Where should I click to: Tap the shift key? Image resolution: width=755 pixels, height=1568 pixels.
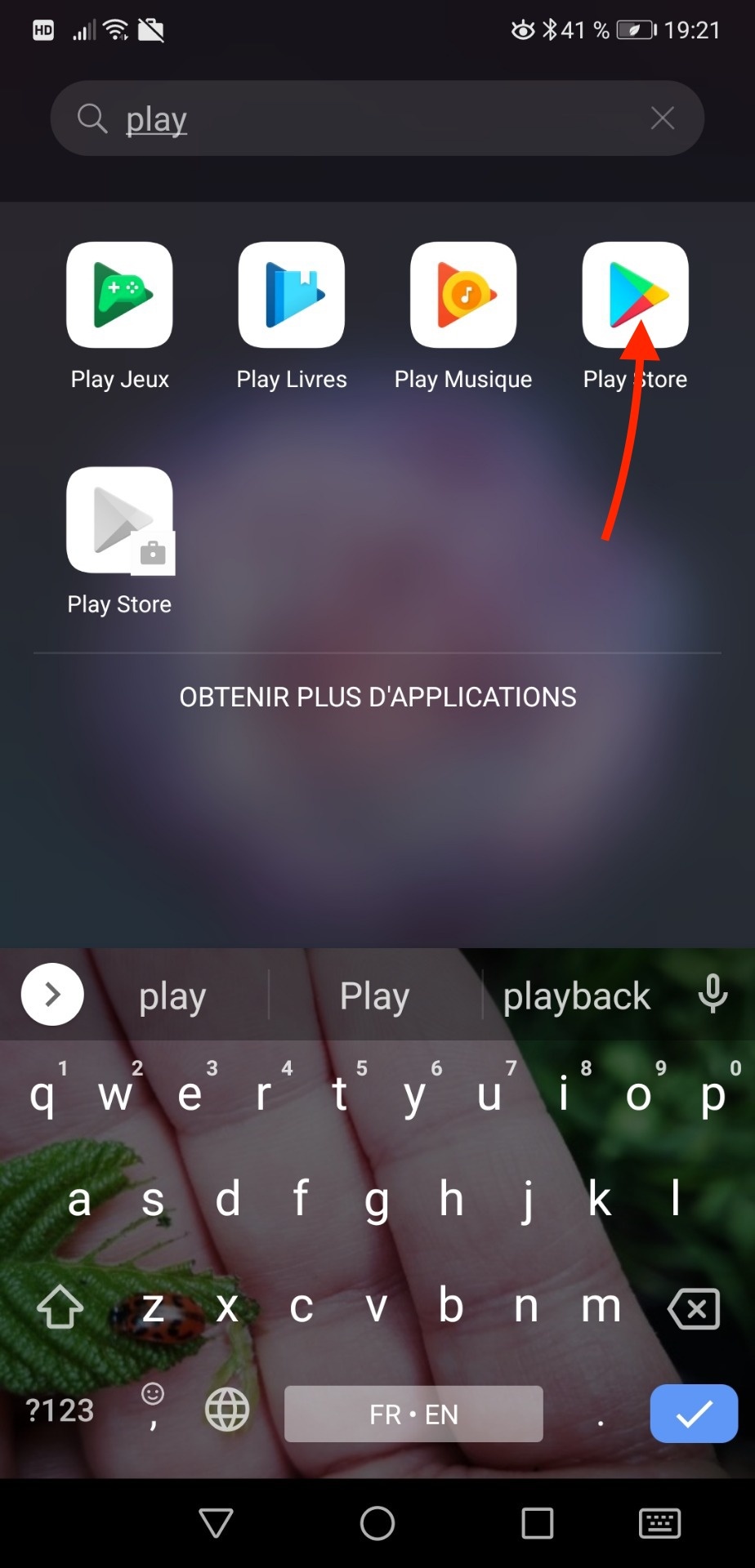(60, 1307)
